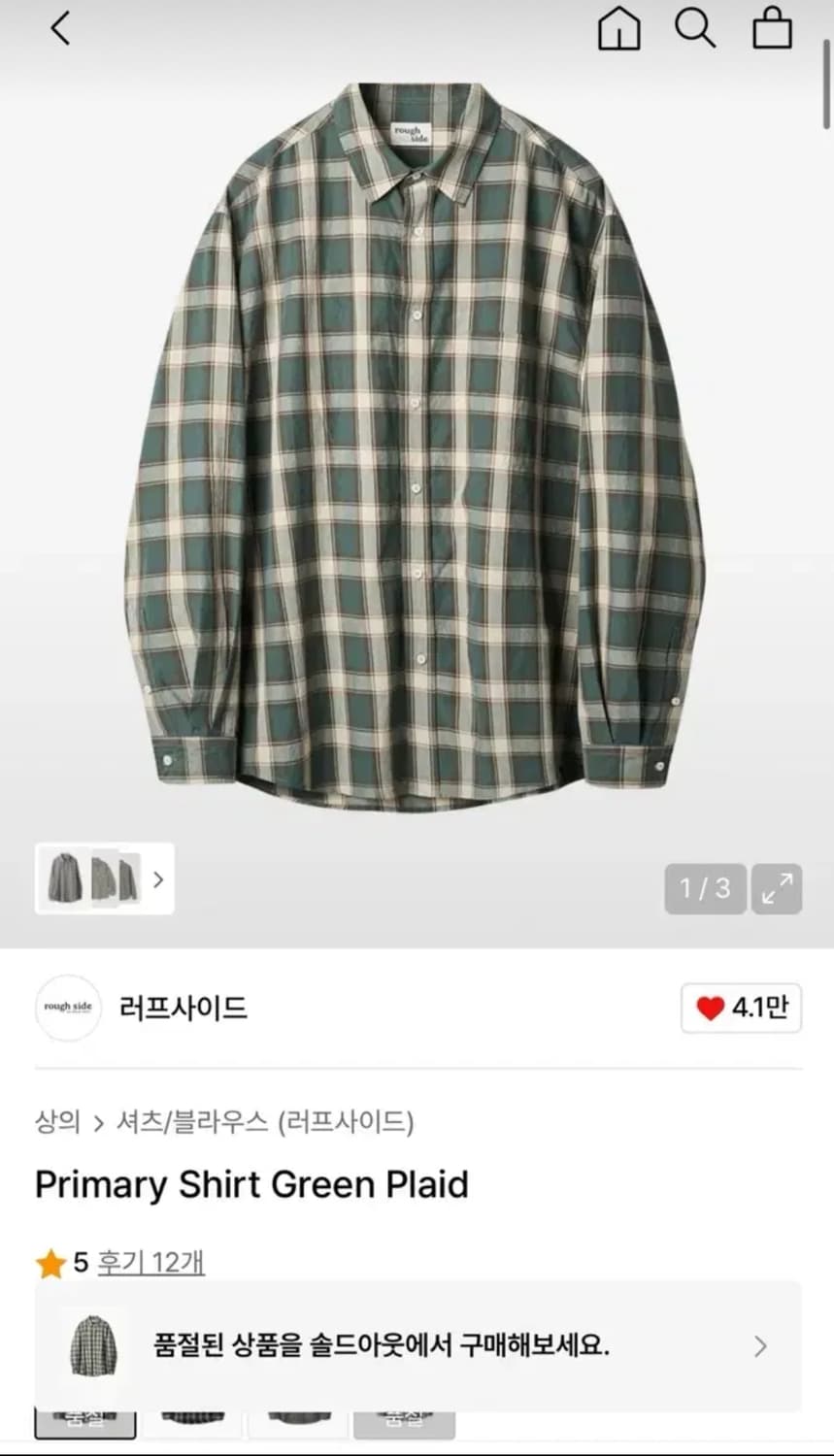Viewport: 834px width, 1456px height.
Task: Click the rough side circular brand logo
Action: point(67,1009)
